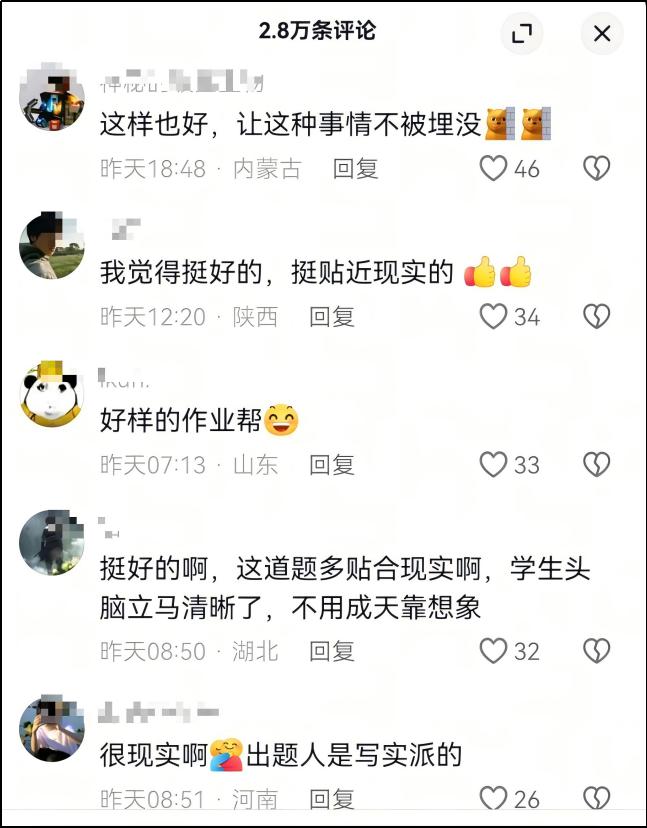Viewport: 647px width, 828px height.
Task: Dislike the comment 好样的作业帮
Action: (597, 465)
